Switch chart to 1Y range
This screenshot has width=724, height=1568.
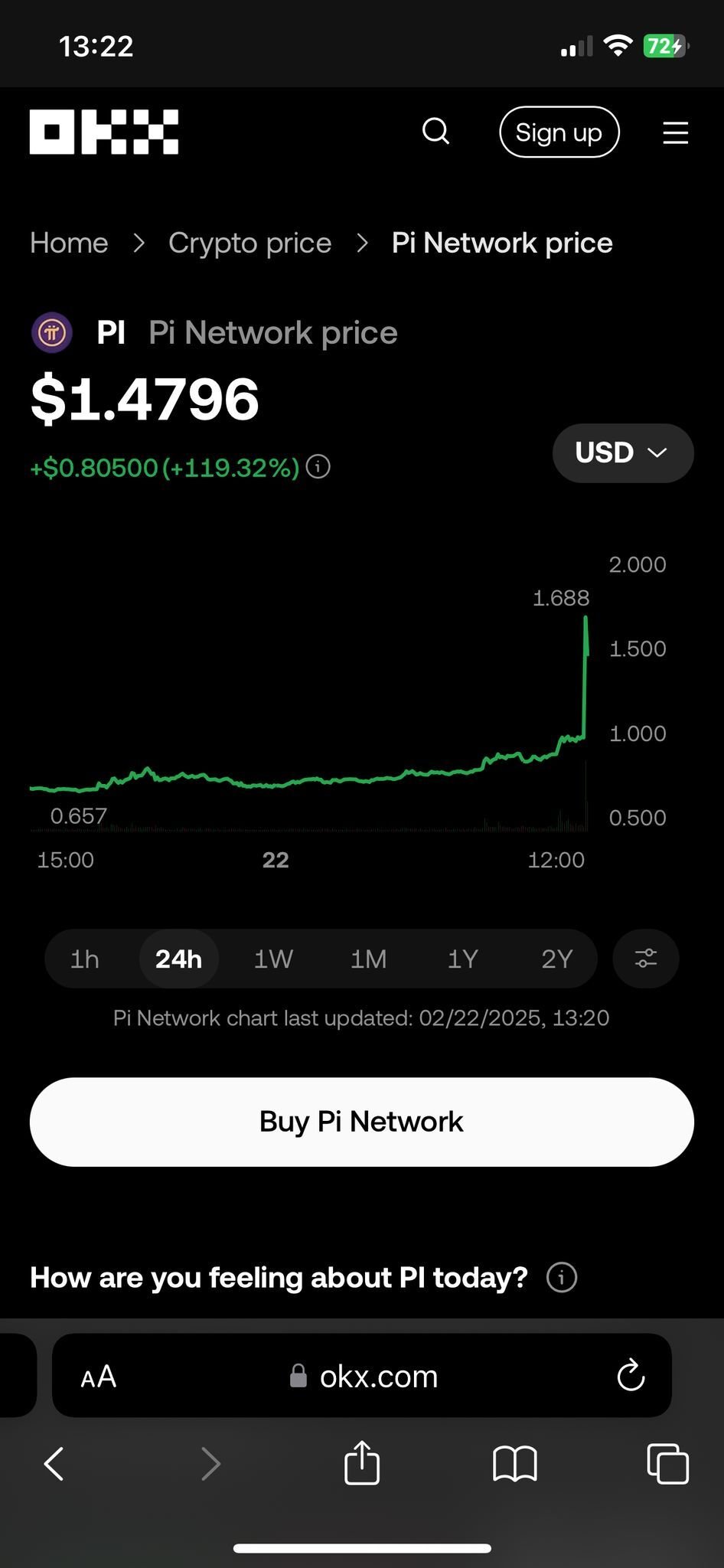point(462,959)
